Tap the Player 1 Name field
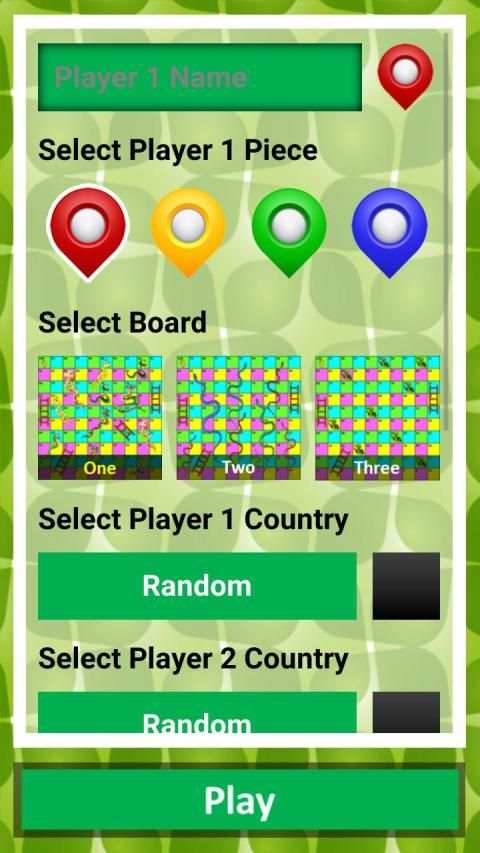The width and height of the screenshot is (480, 853). pos(200,77)
